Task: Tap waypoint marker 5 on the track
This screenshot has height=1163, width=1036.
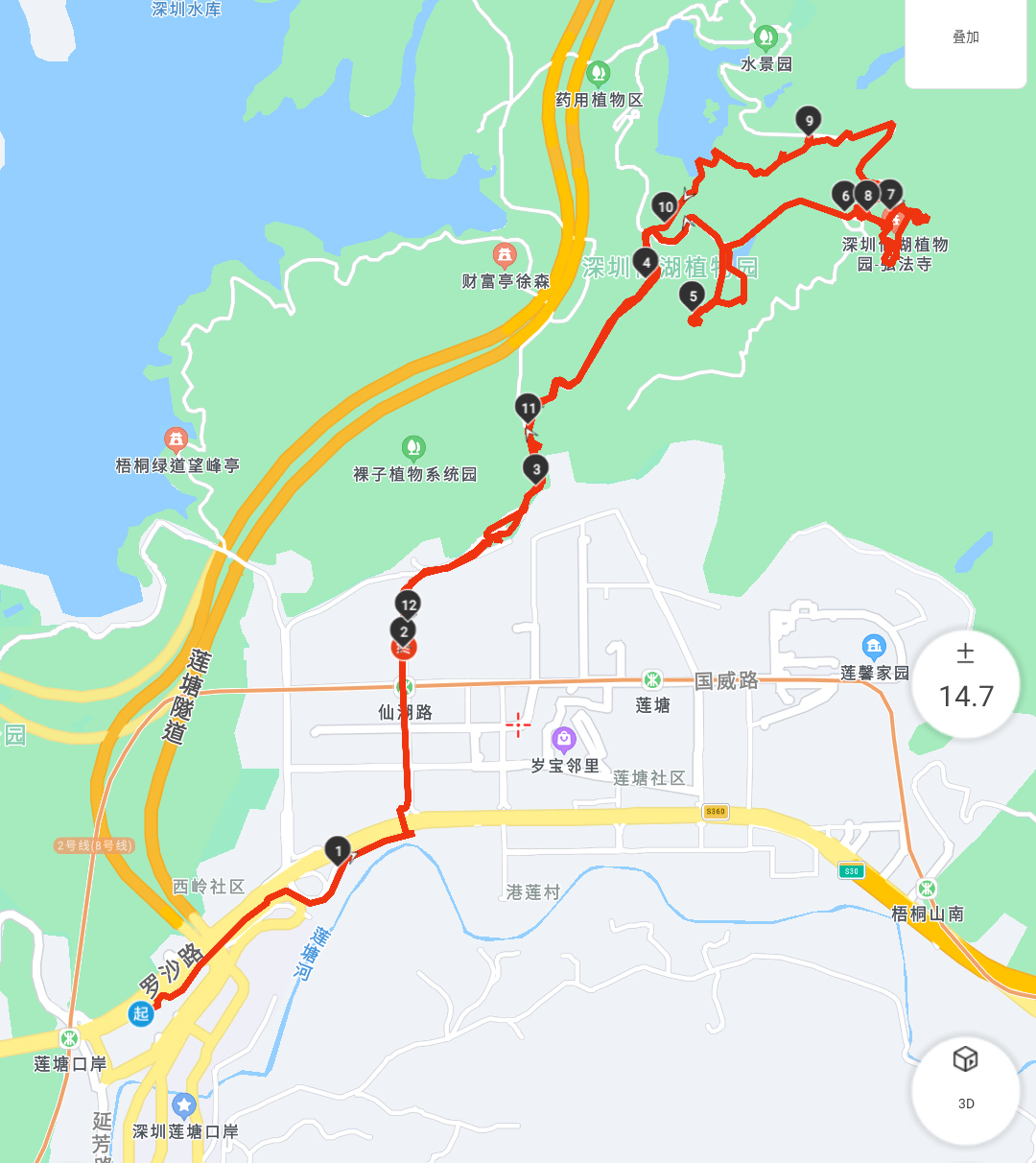Action: [x=693, y=296]
